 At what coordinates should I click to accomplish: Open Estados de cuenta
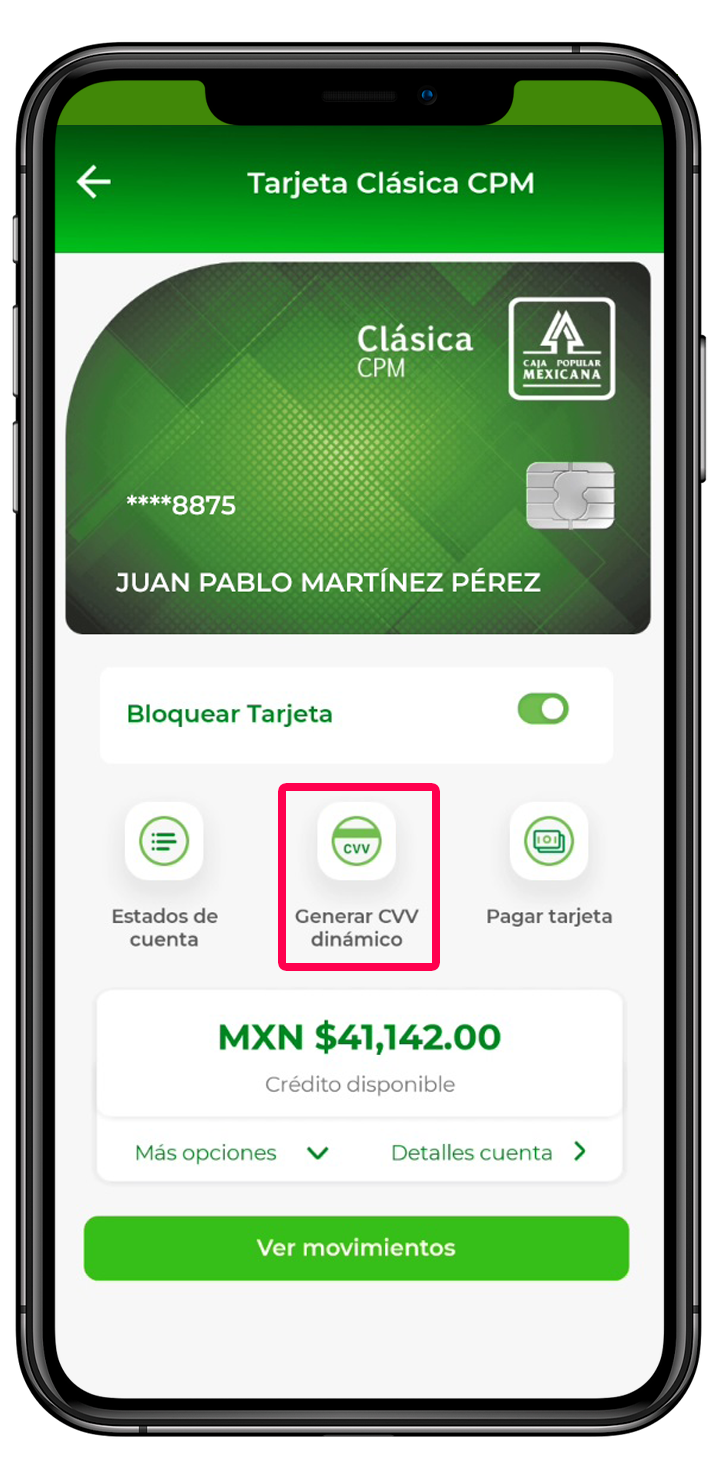(164, 842)
